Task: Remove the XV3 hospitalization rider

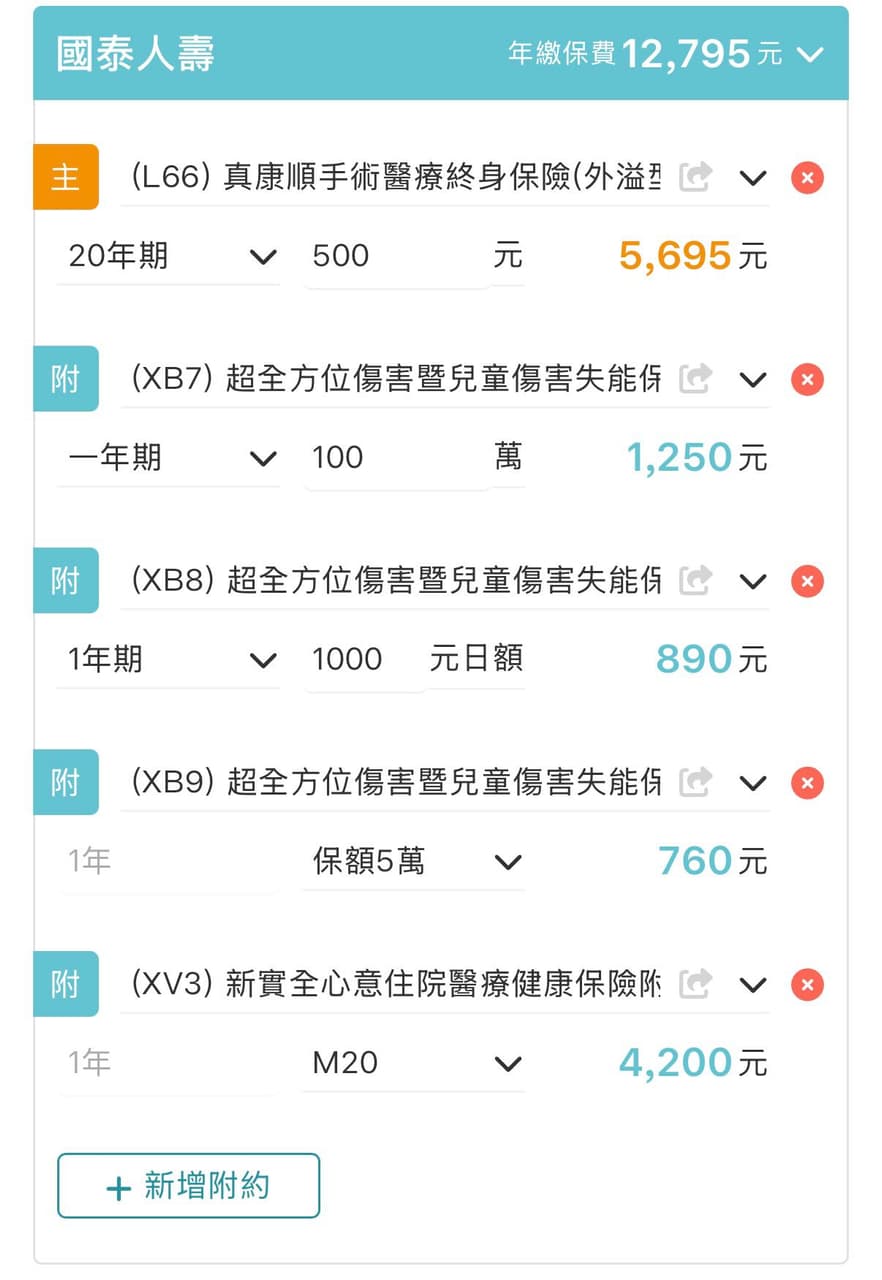Action: 807,985
